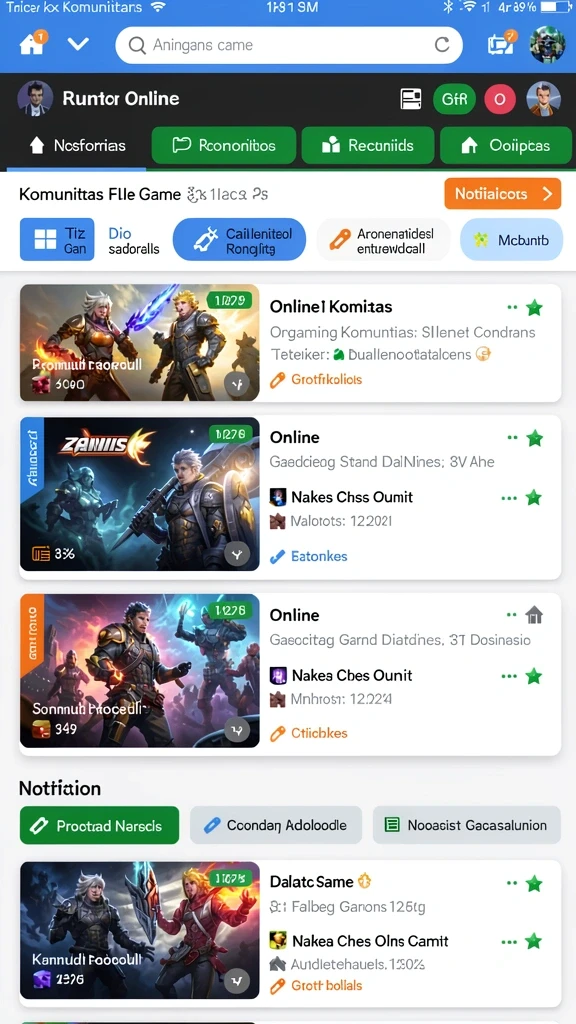Tap the green Gfr button
Image resolution: width=576 pixels, height=1024 pixels.
pyautogui.click(x=454, y=99)
